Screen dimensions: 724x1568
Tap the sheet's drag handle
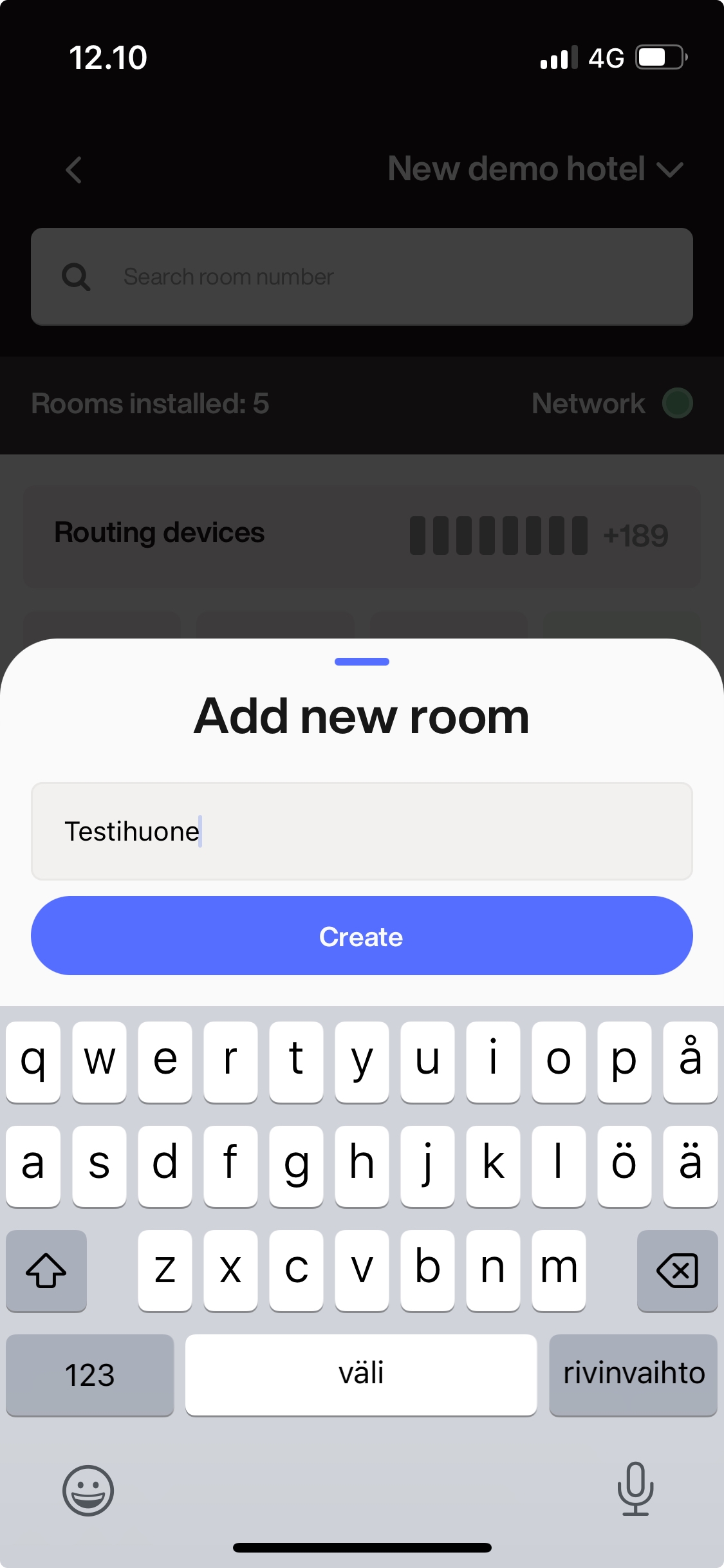[x=362, y=662]
